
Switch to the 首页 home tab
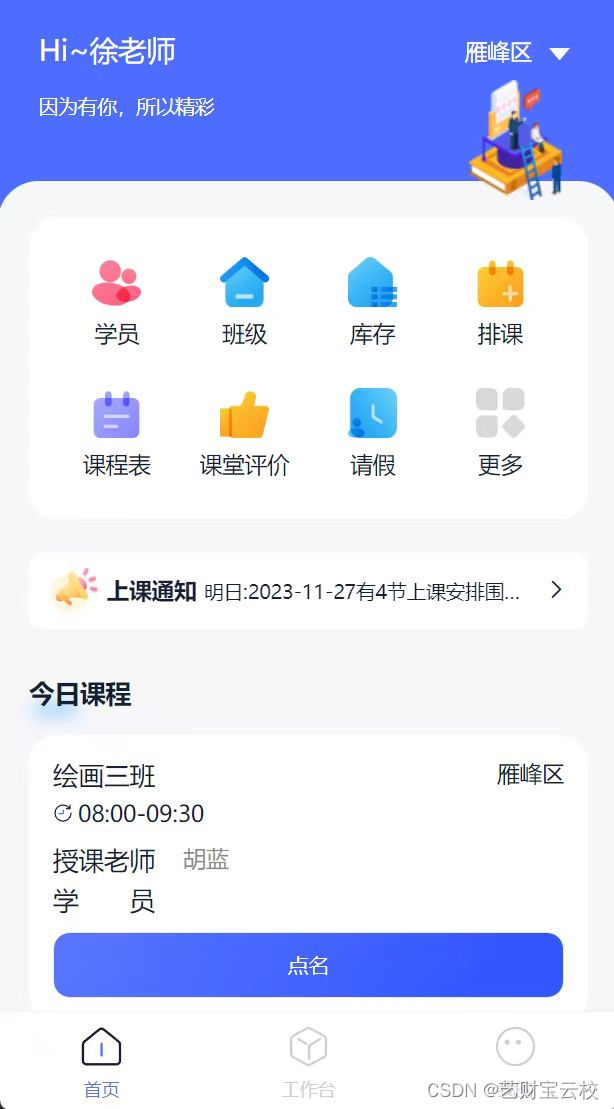pos(101,1062)
